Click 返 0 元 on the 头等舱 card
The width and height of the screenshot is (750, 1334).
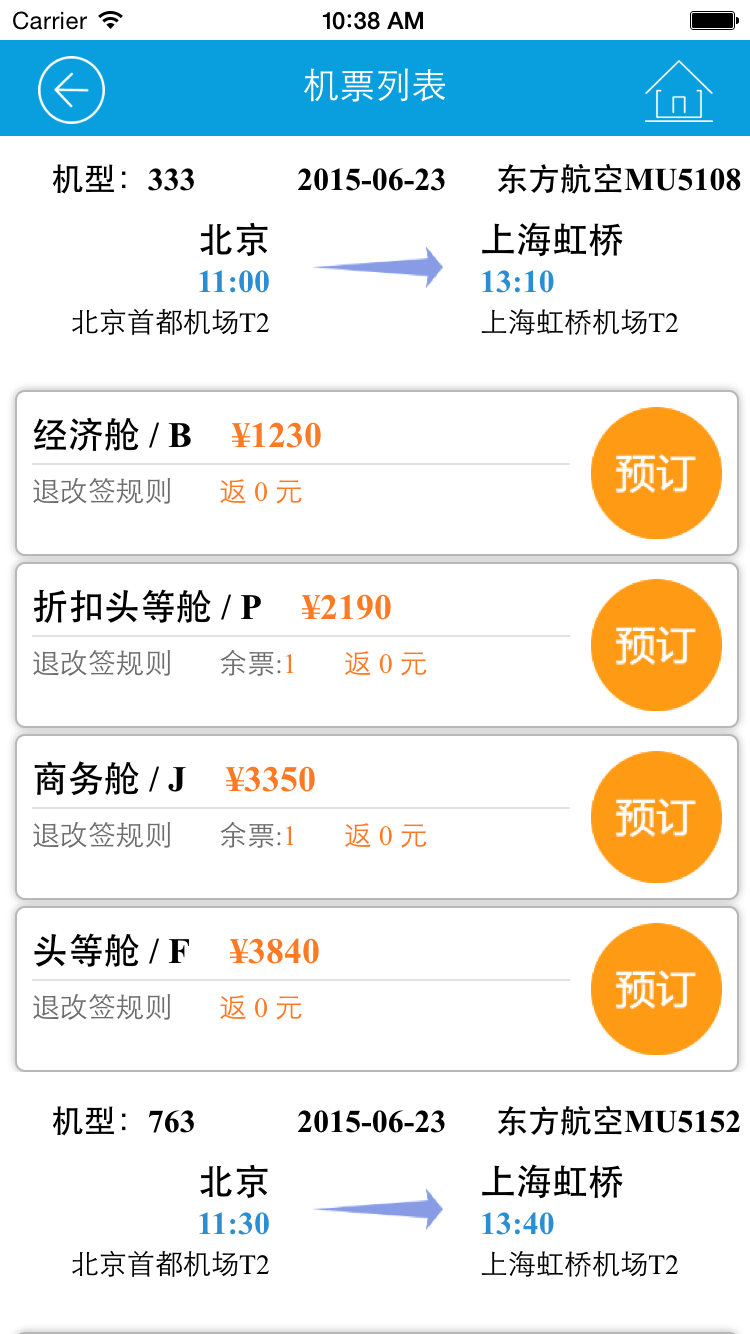pos(260,1008)
